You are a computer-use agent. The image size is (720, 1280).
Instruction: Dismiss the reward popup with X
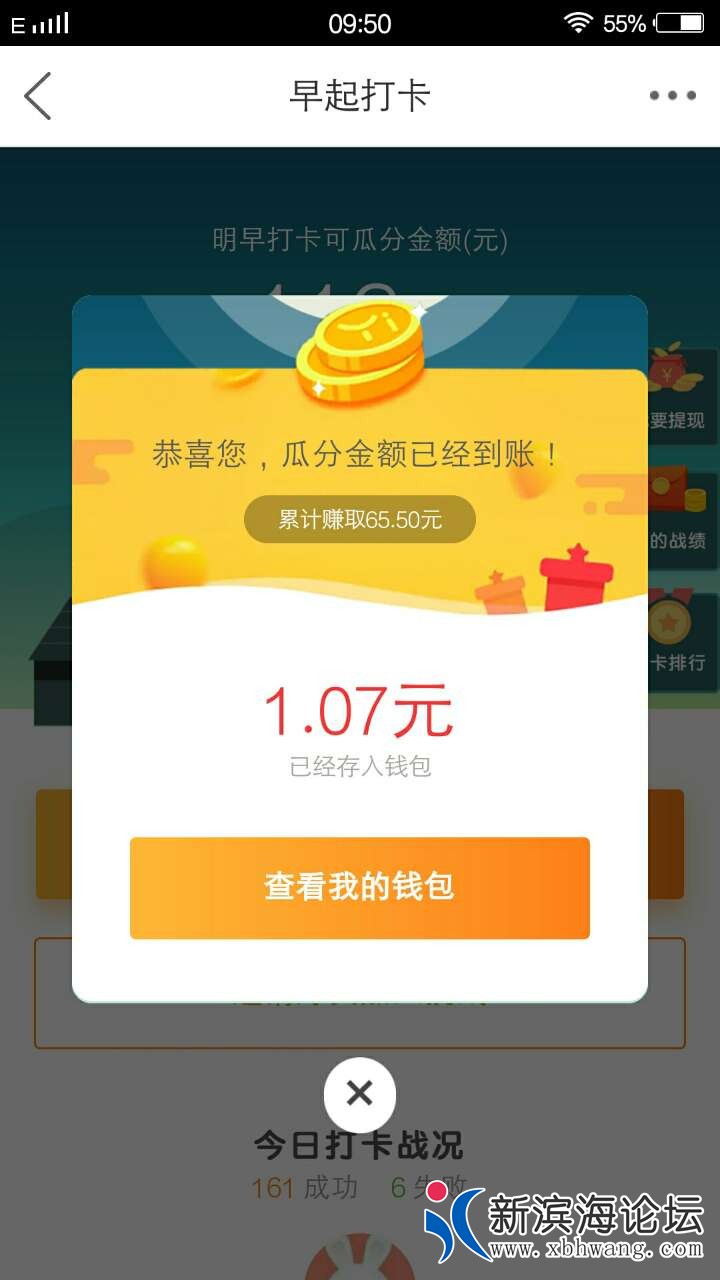(360, 1093)
